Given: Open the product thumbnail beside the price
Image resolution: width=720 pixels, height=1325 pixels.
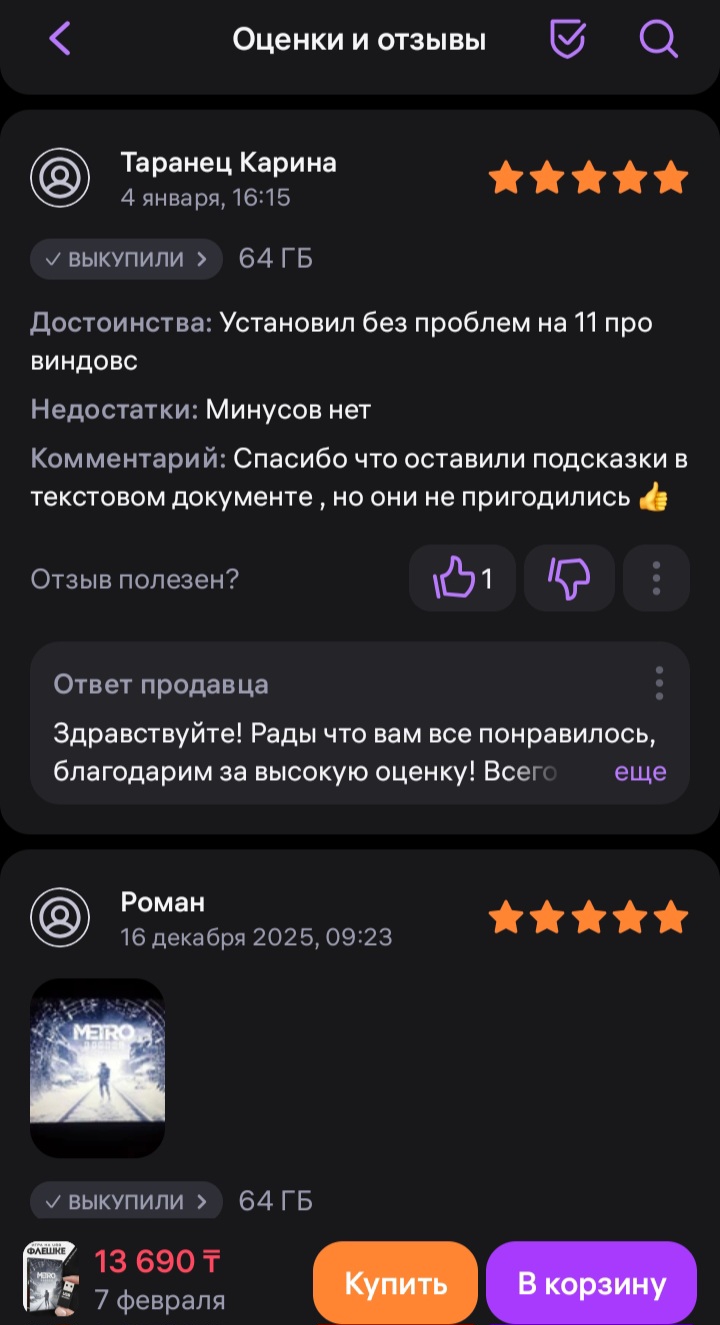Looking at the screenshot, I should (x=50, y=1280).
